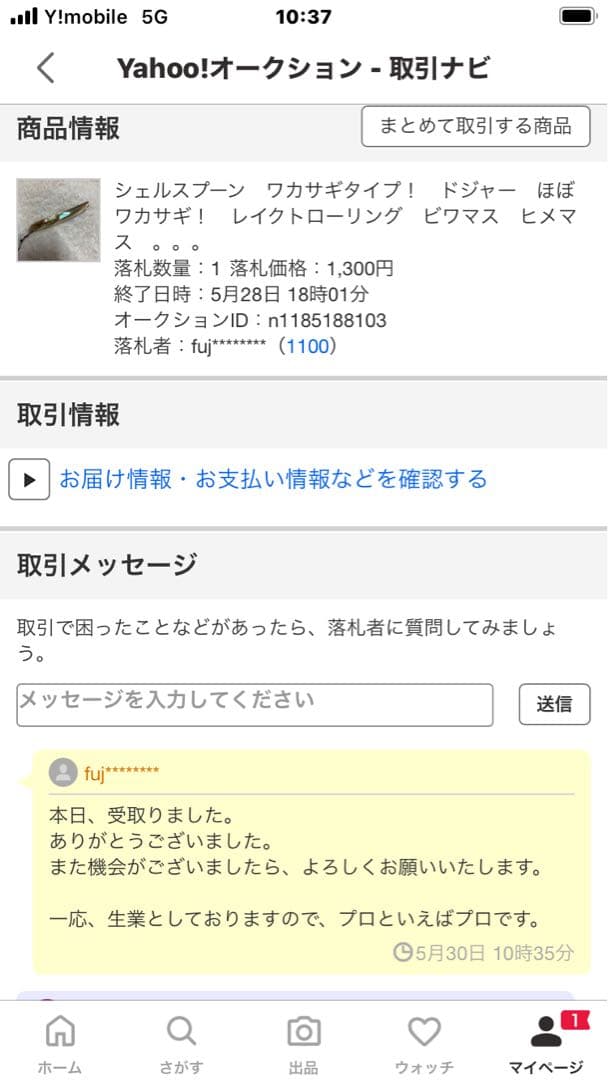Tap the まとめて取引する商品 button
The image size is (608, 1080).
(x=475, y=126)
